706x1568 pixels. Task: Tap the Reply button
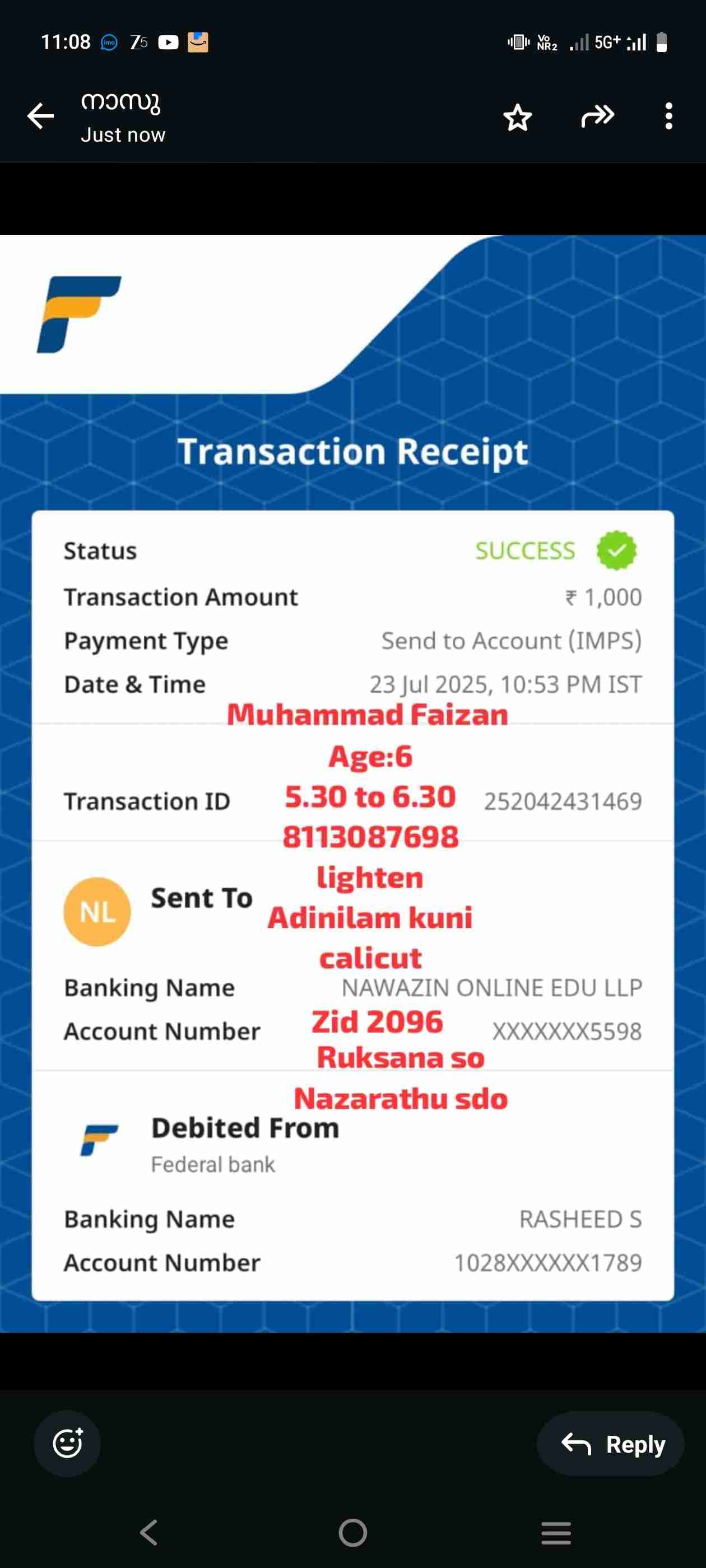click(610, 1444)
